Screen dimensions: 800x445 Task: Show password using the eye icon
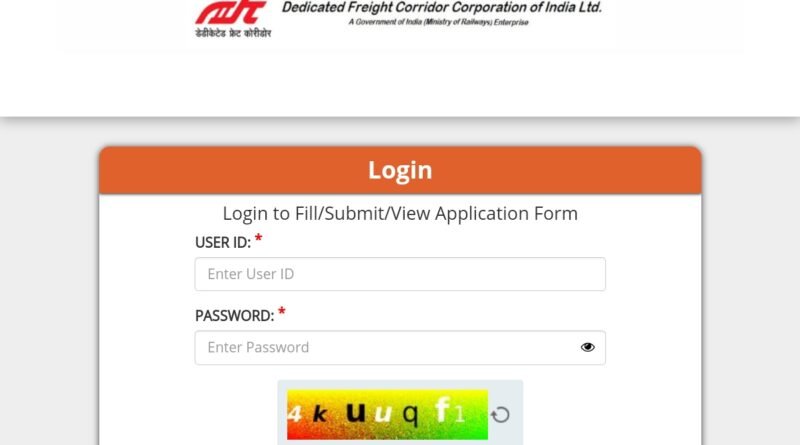coord(587,348)
